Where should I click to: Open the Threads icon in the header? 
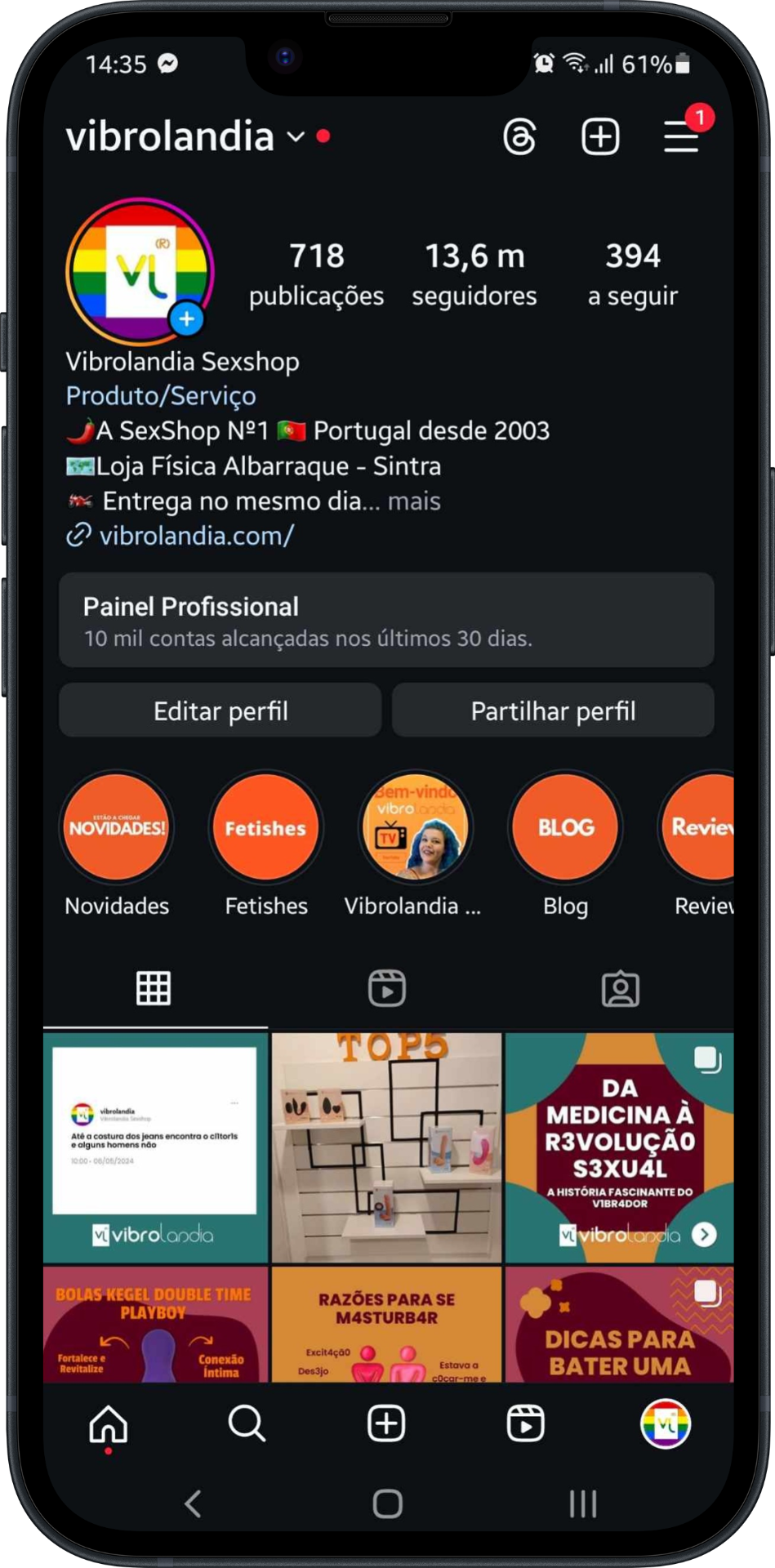tap(519, 136)
